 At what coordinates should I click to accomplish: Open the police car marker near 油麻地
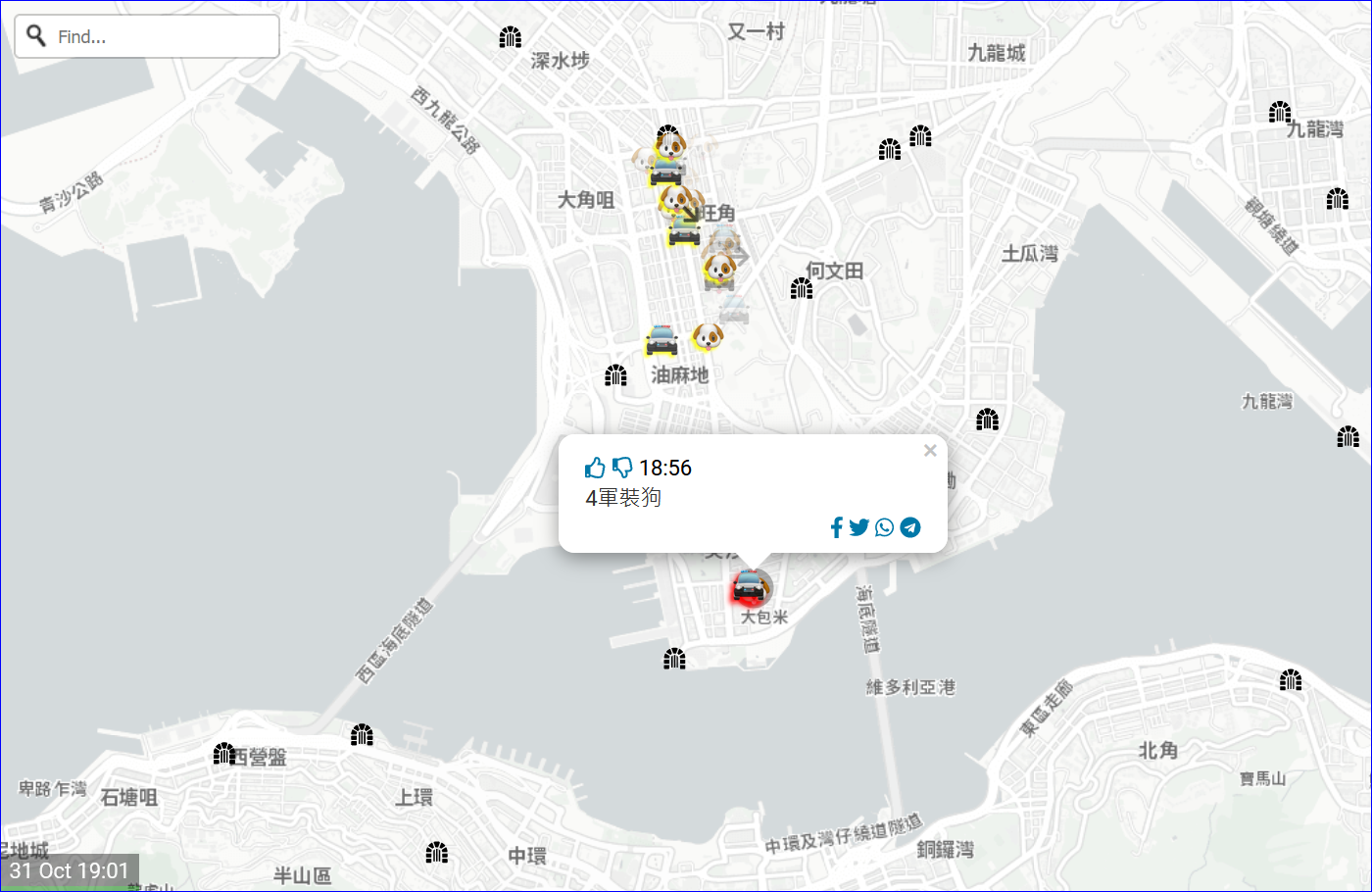[661, 341]
